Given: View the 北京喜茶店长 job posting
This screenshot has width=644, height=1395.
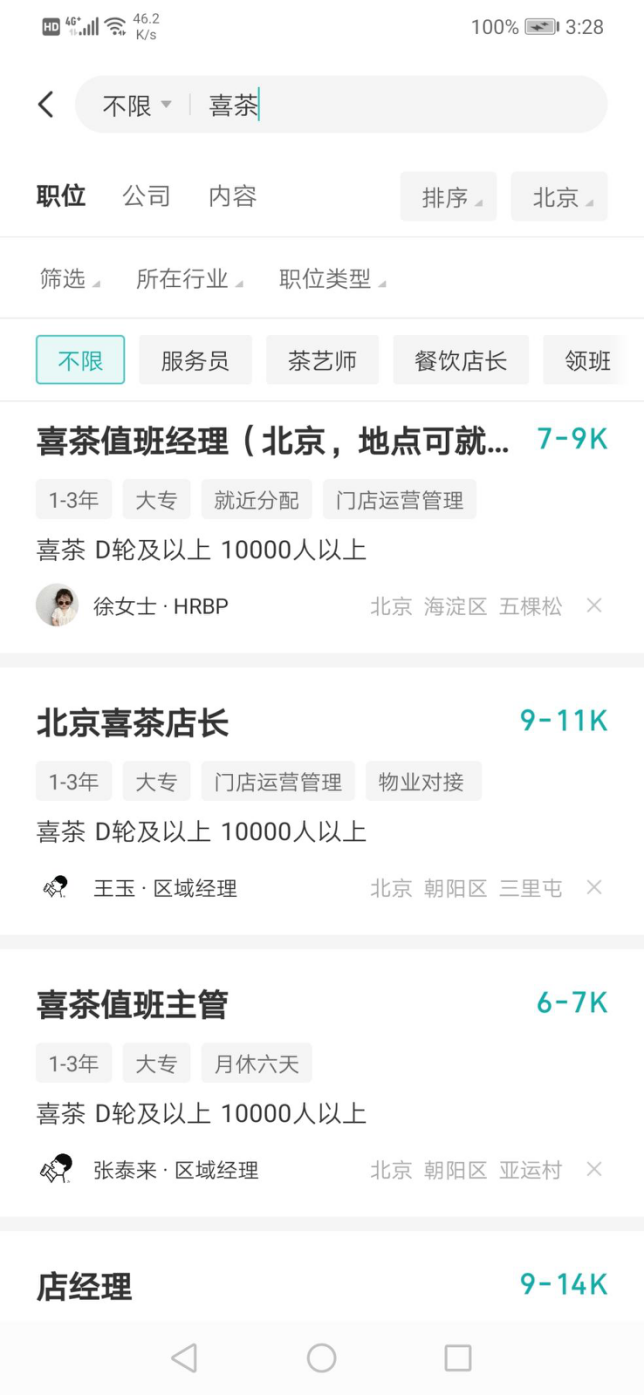Looking at the screenshot, I should tap(133, 722).
